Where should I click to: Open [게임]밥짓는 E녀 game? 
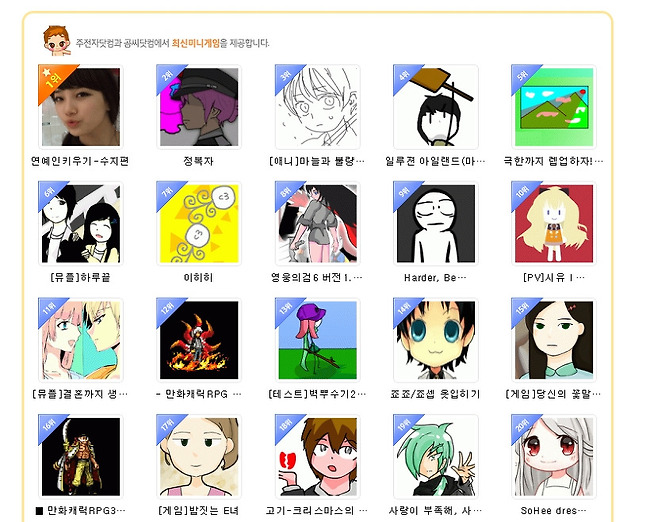tap(199, 457)
